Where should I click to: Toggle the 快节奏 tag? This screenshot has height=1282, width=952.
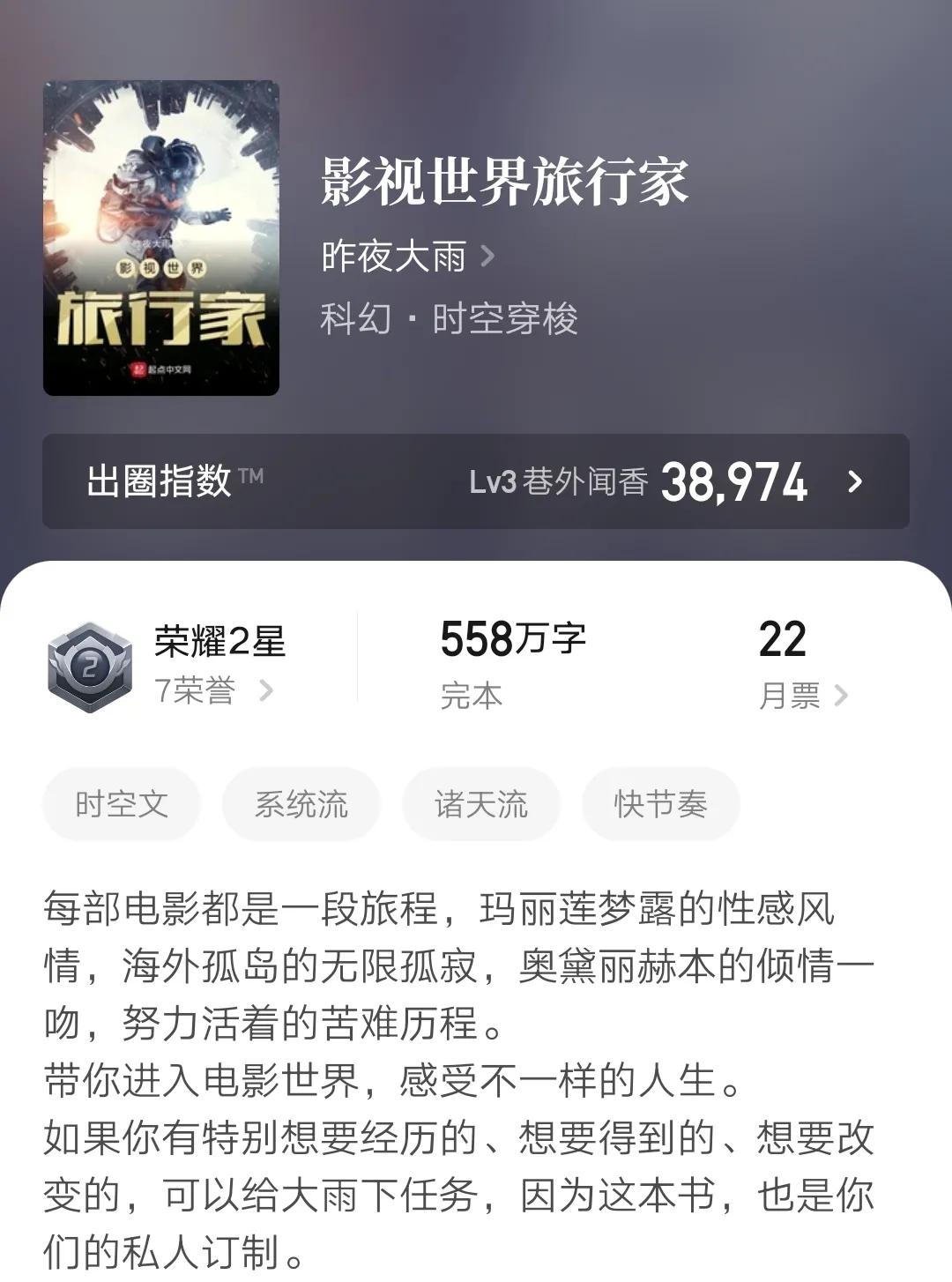click(x=661, y=802)
